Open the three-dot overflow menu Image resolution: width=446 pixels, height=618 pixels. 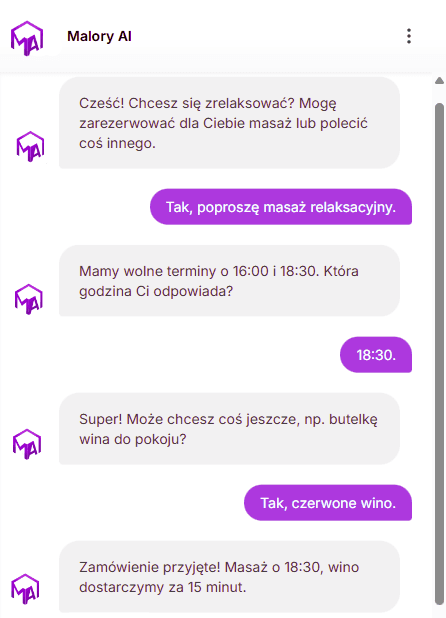click(x=409, y=36)
